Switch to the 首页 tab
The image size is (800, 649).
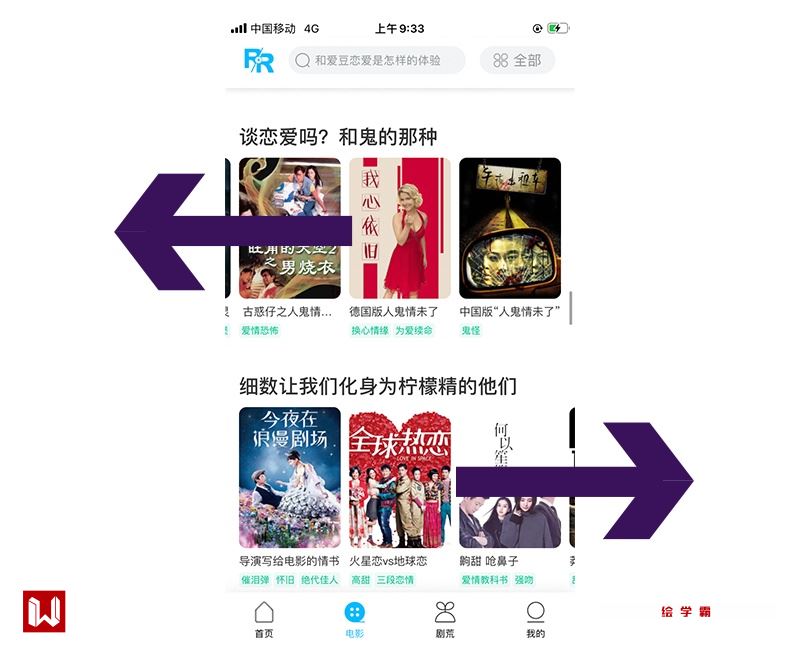[264, 620]
